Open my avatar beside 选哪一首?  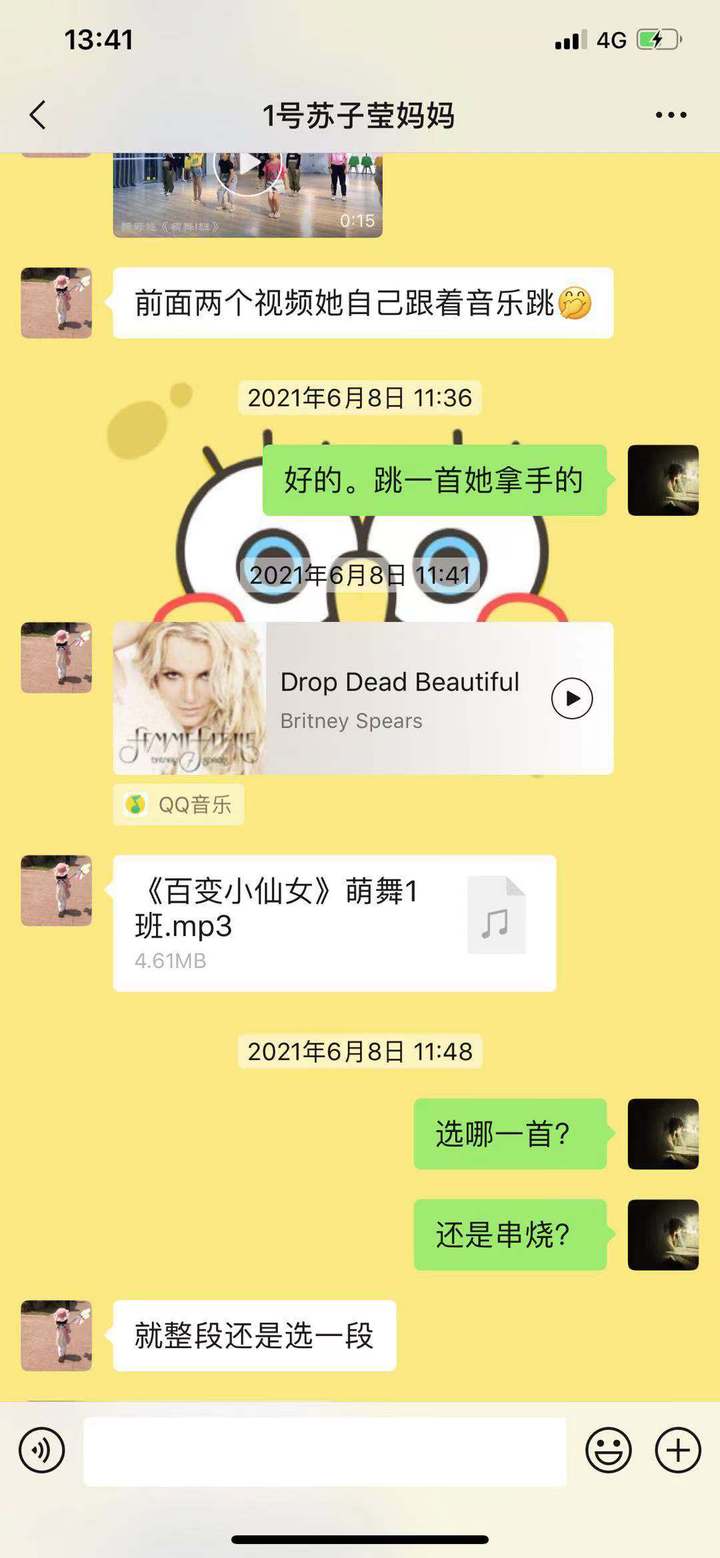663,1133
